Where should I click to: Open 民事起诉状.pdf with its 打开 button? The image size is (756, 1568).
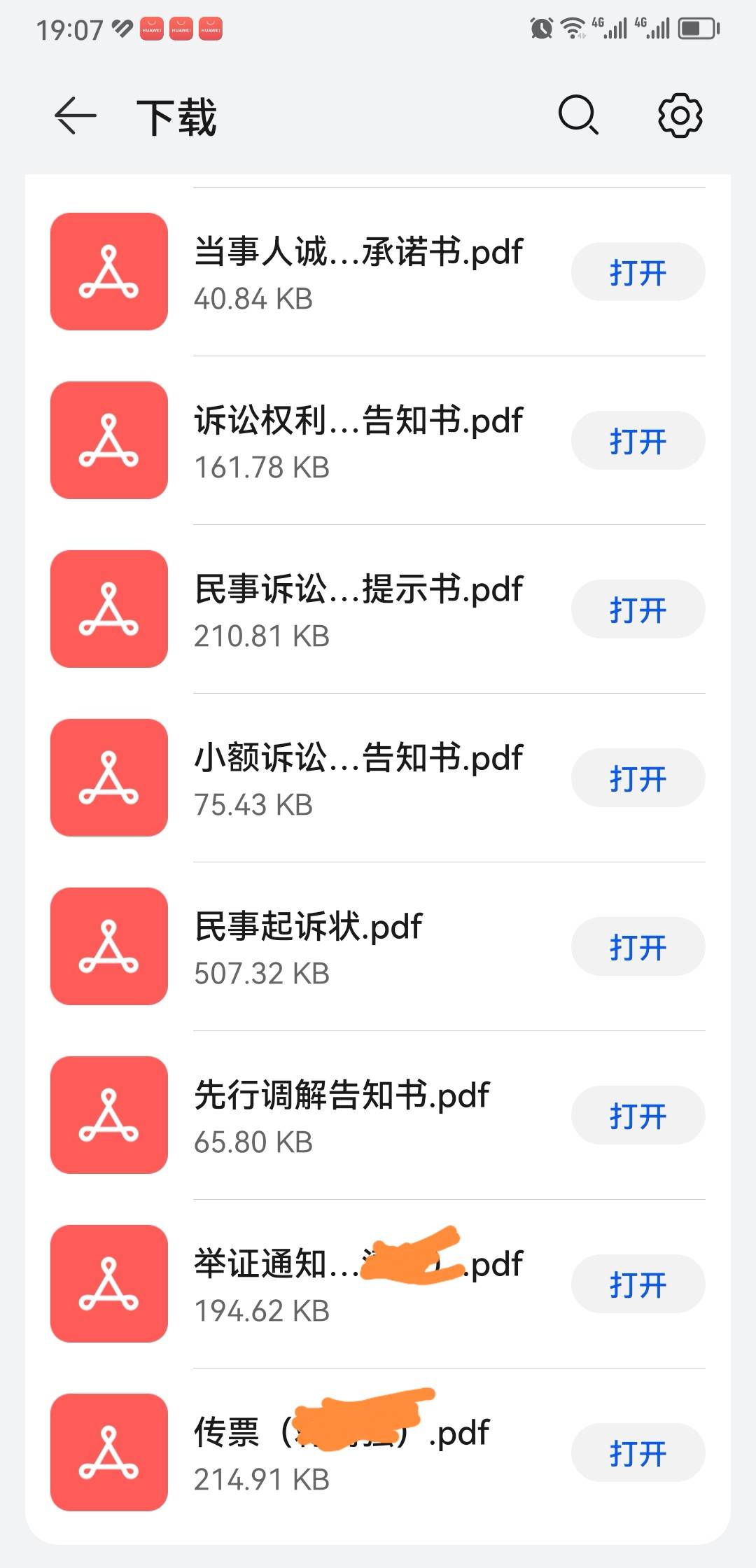(x=638, y=946)
